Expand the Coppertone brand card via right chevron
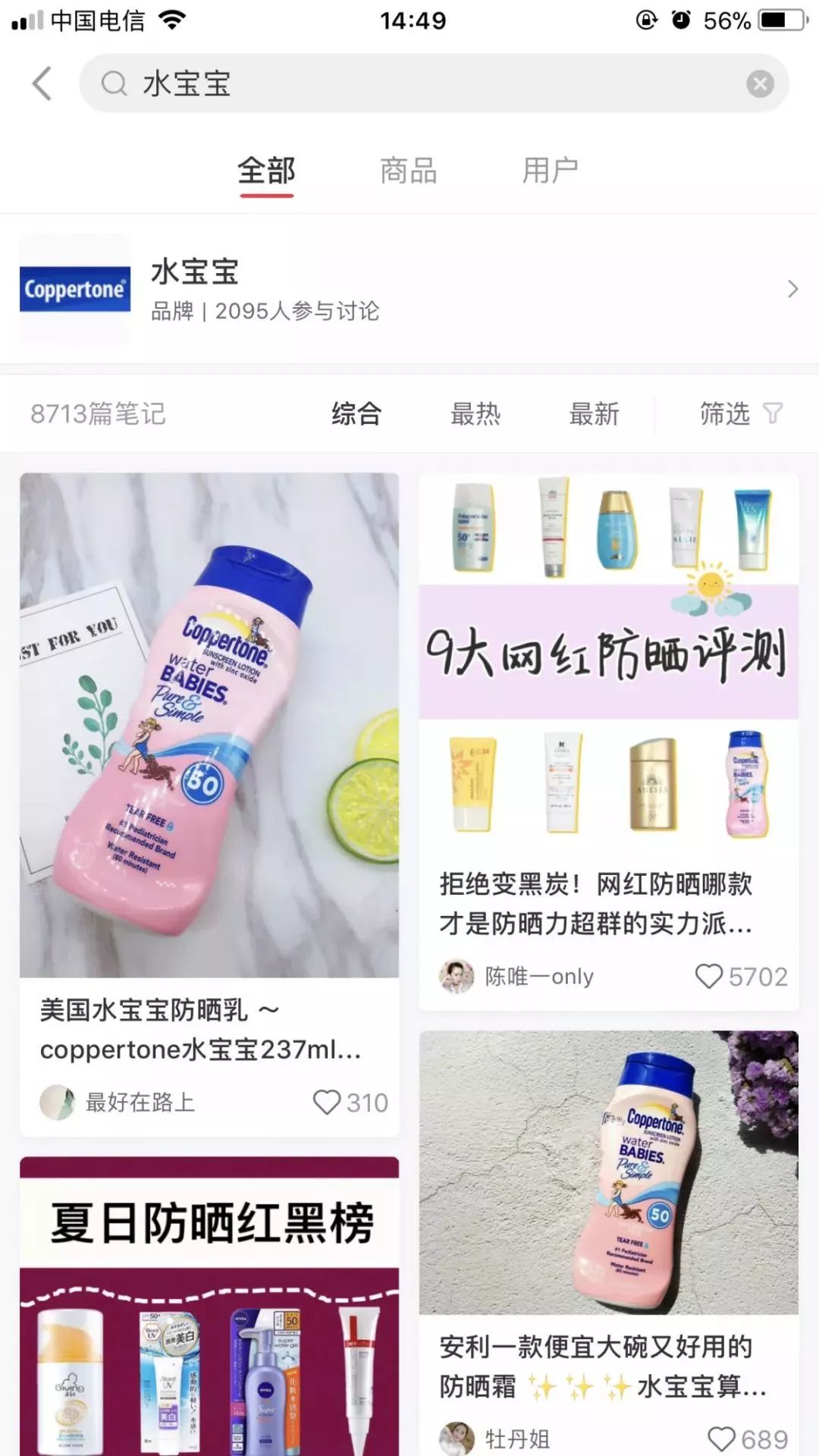Image resolution: width=819 pixels, height=1456 pixels. (x=793, y=289)
